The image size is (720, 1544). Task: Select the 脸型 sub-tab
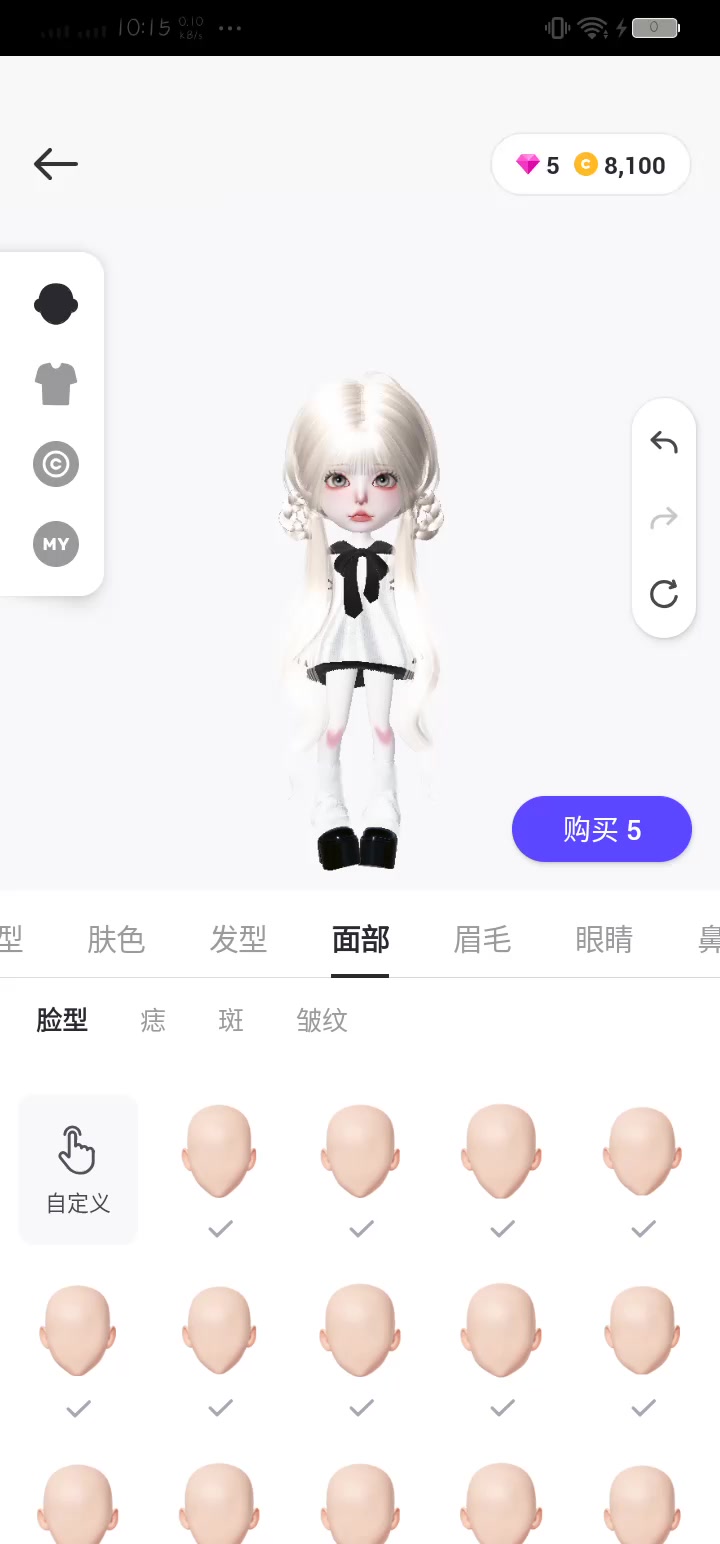coord(62,1020)
